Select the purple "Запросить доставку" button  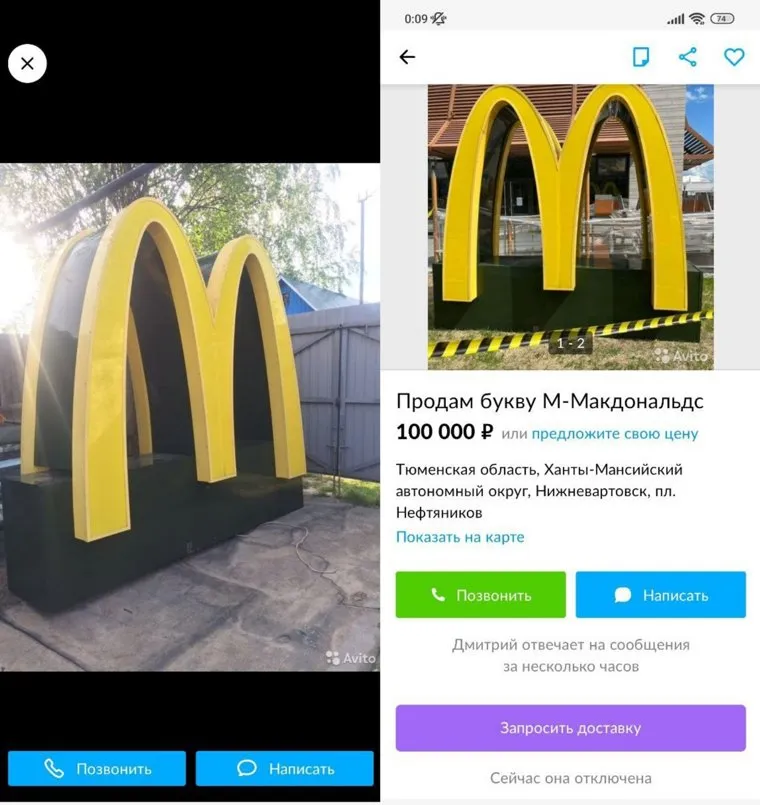pyautogui.click(x=571, y=728)
